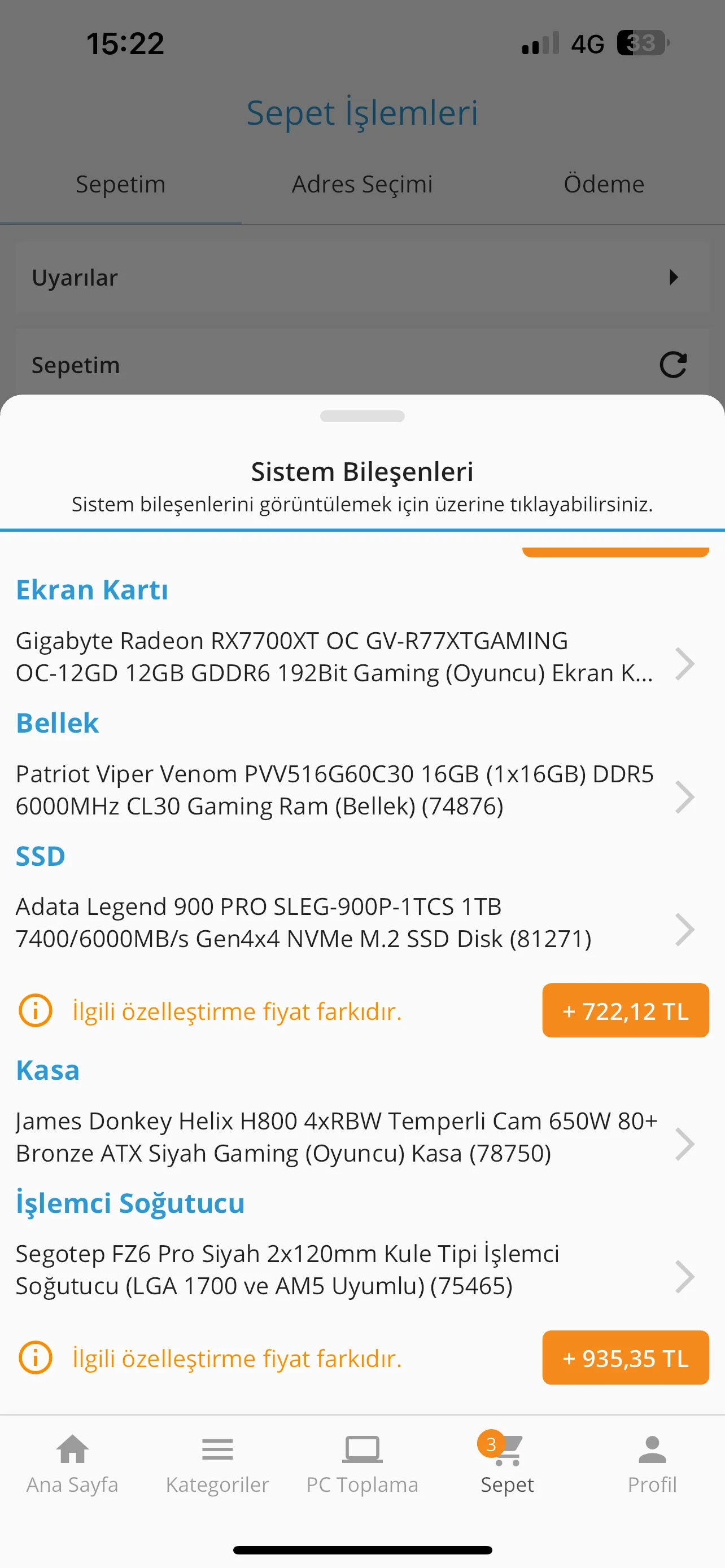Tap the + 935,35 TL price difference button
The width and height of the screenshot is (725, 1568).
[625, 1358]
